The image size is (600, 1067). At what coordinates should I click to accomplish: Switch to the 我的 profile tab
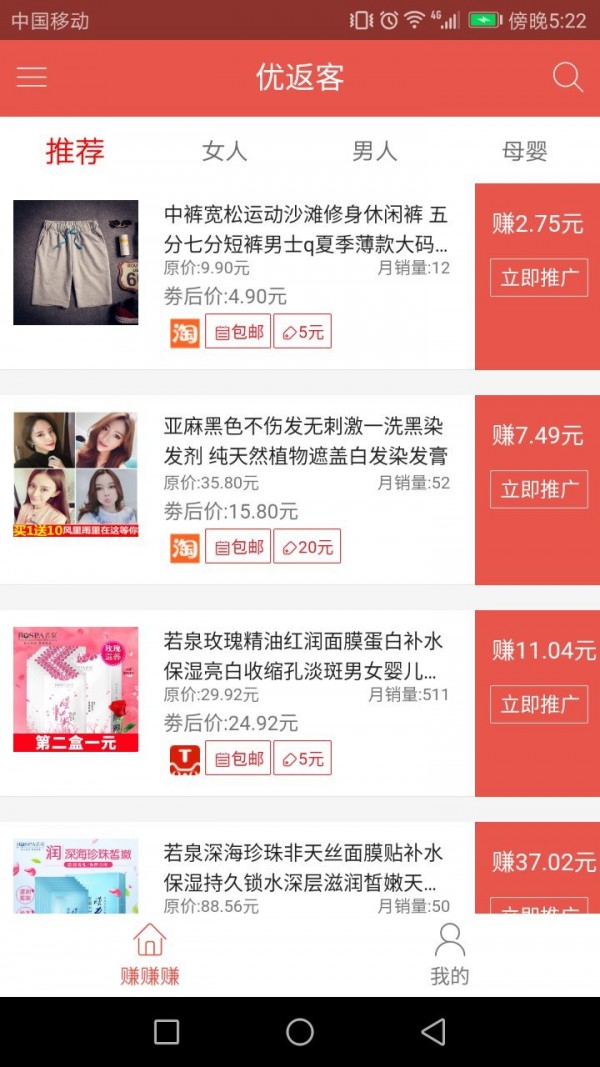[449, 954]
